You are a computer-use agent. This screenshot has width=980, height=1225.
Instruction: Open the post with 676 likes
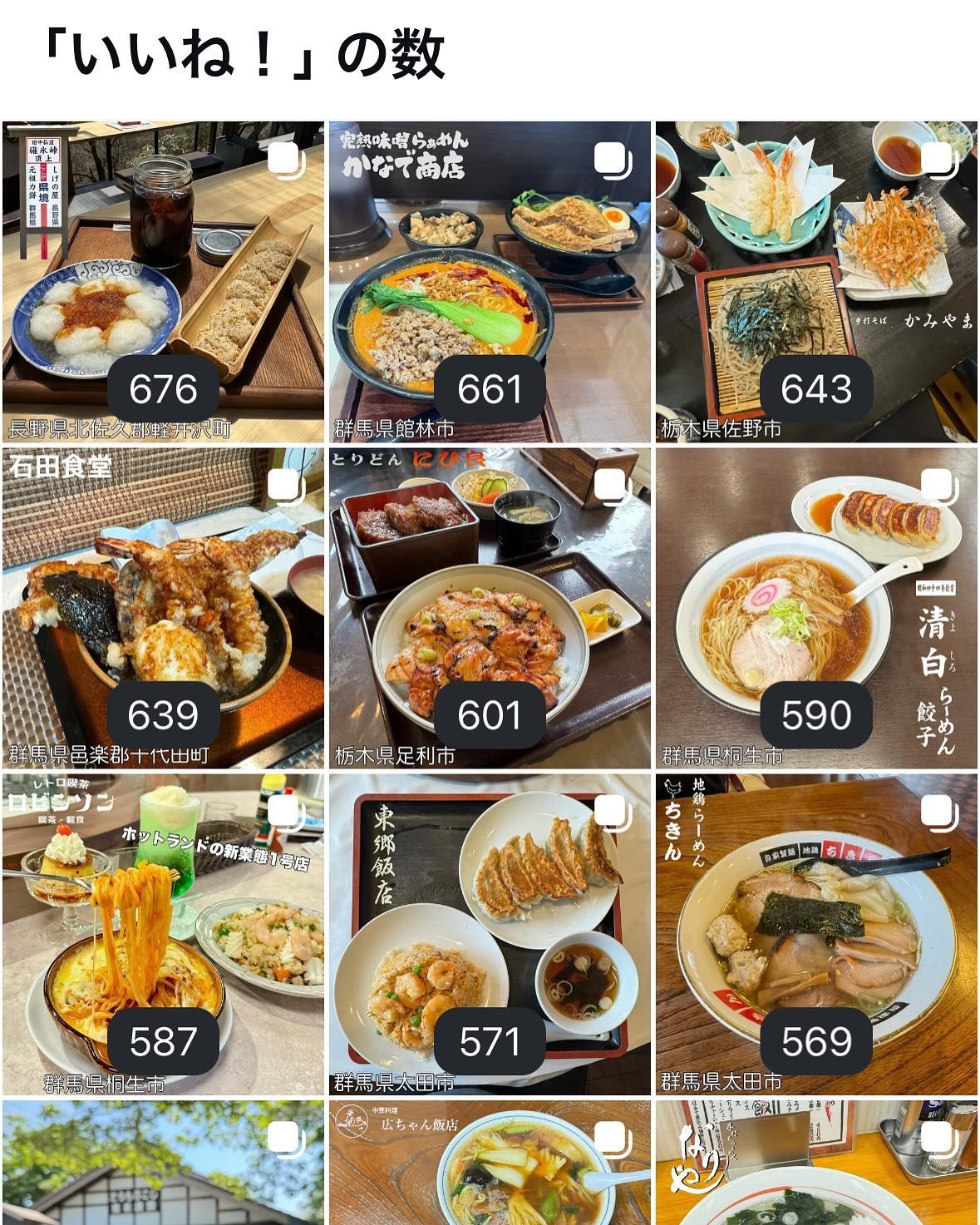(x=163, y=280)
